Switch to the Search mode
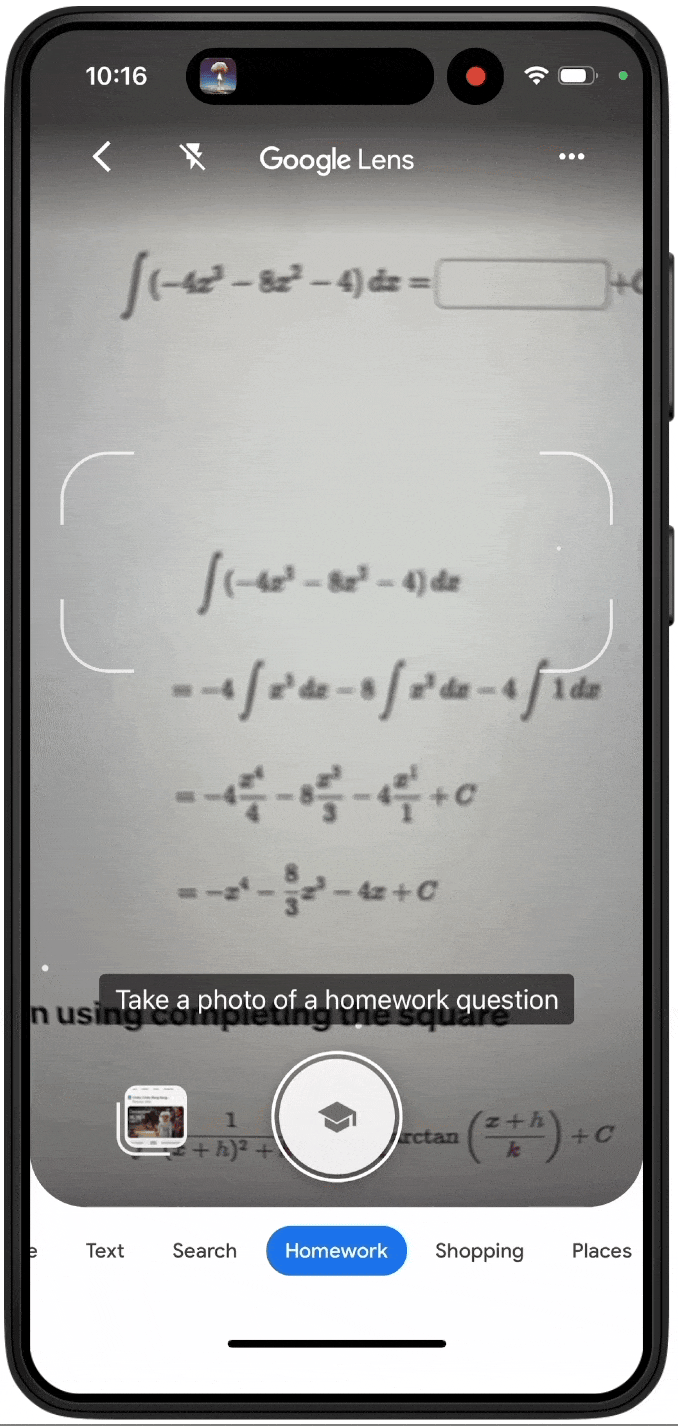This screenshot has width=678, height=1426. pyautogui.click(x=204, y=1251)
